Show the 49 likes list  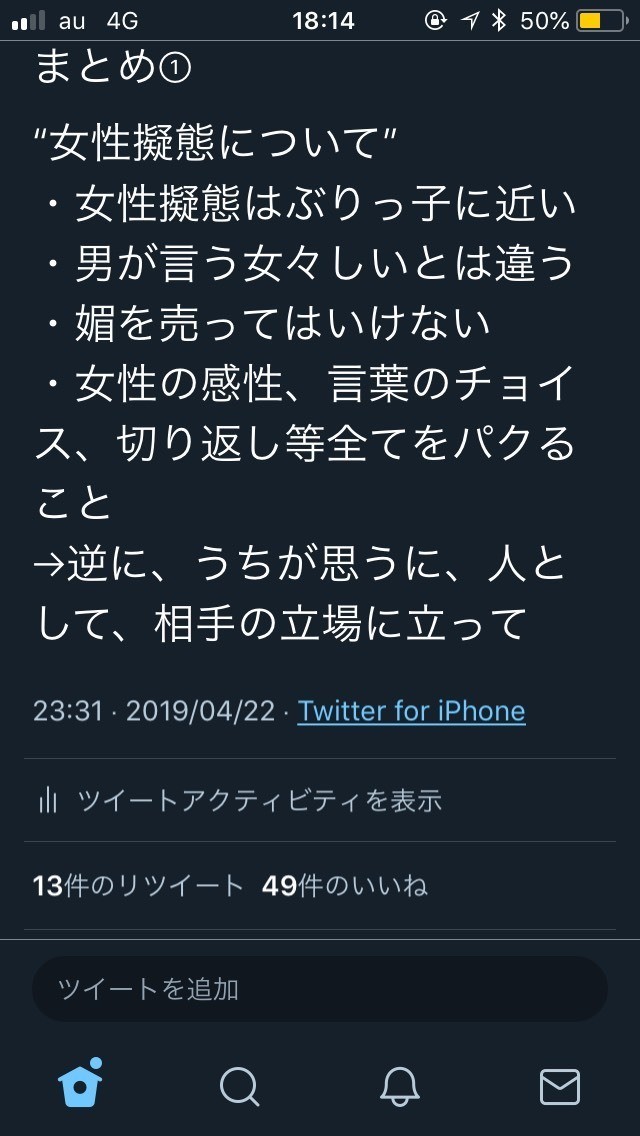344,886
